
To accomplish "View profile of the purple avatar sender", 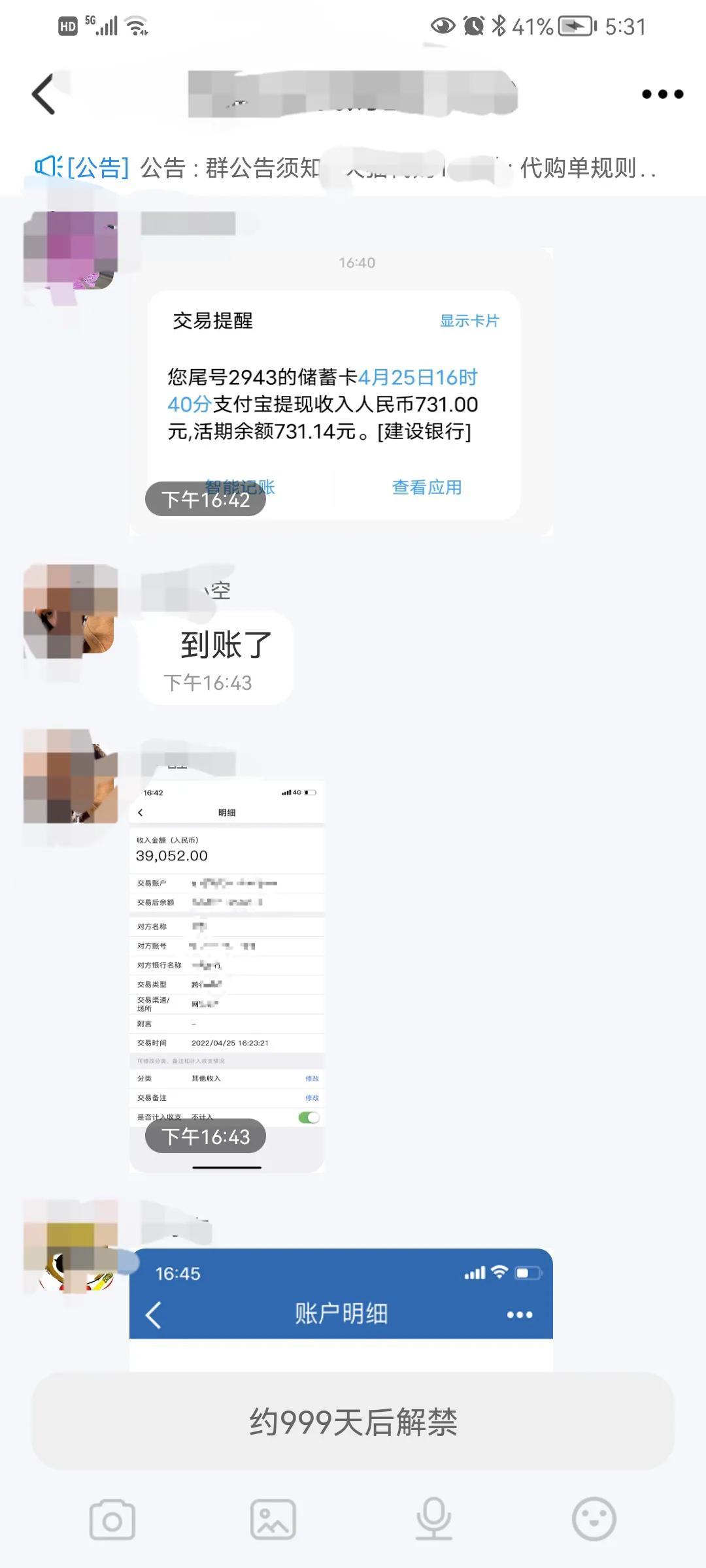I will [x=71, y=251].
